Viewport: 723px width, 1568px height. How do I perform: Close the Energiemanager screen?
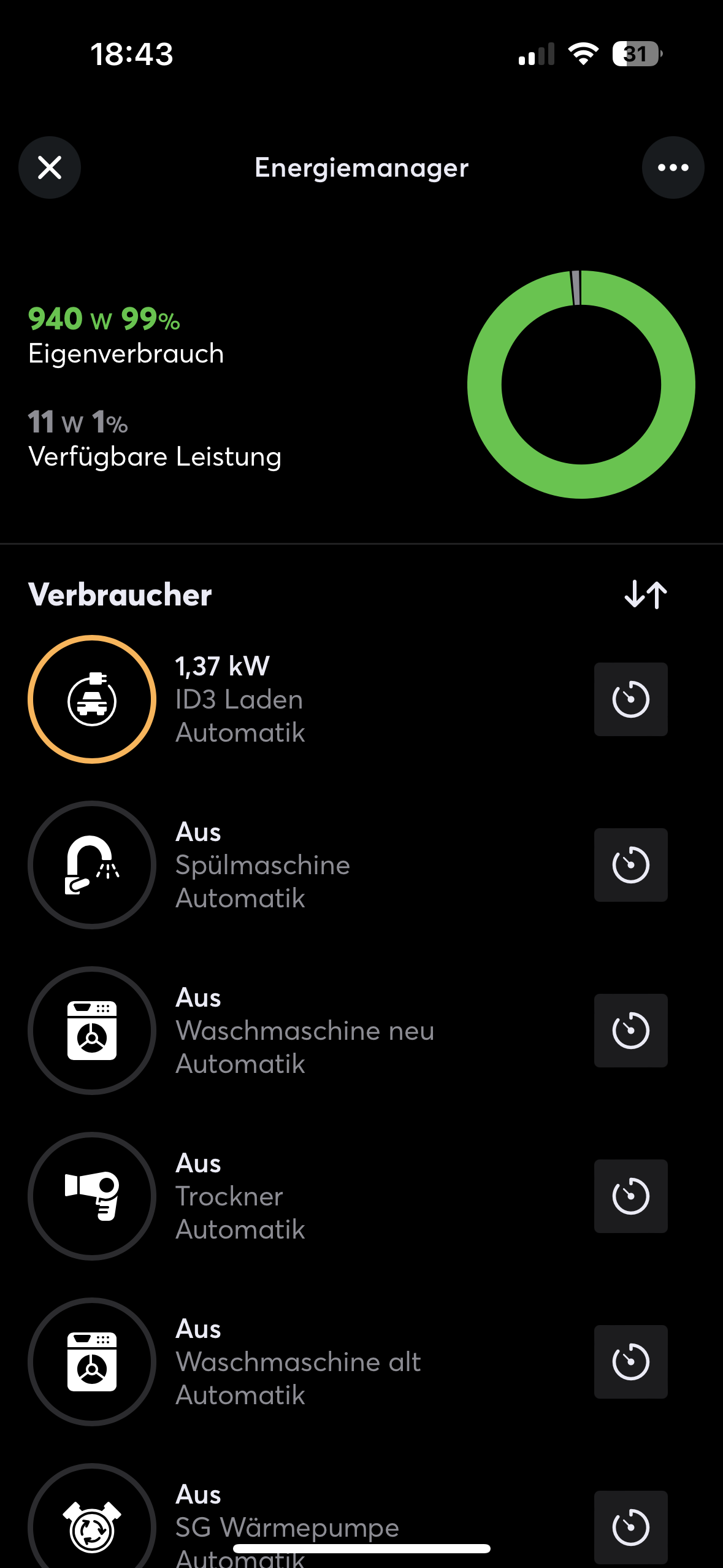coord(50,167)
